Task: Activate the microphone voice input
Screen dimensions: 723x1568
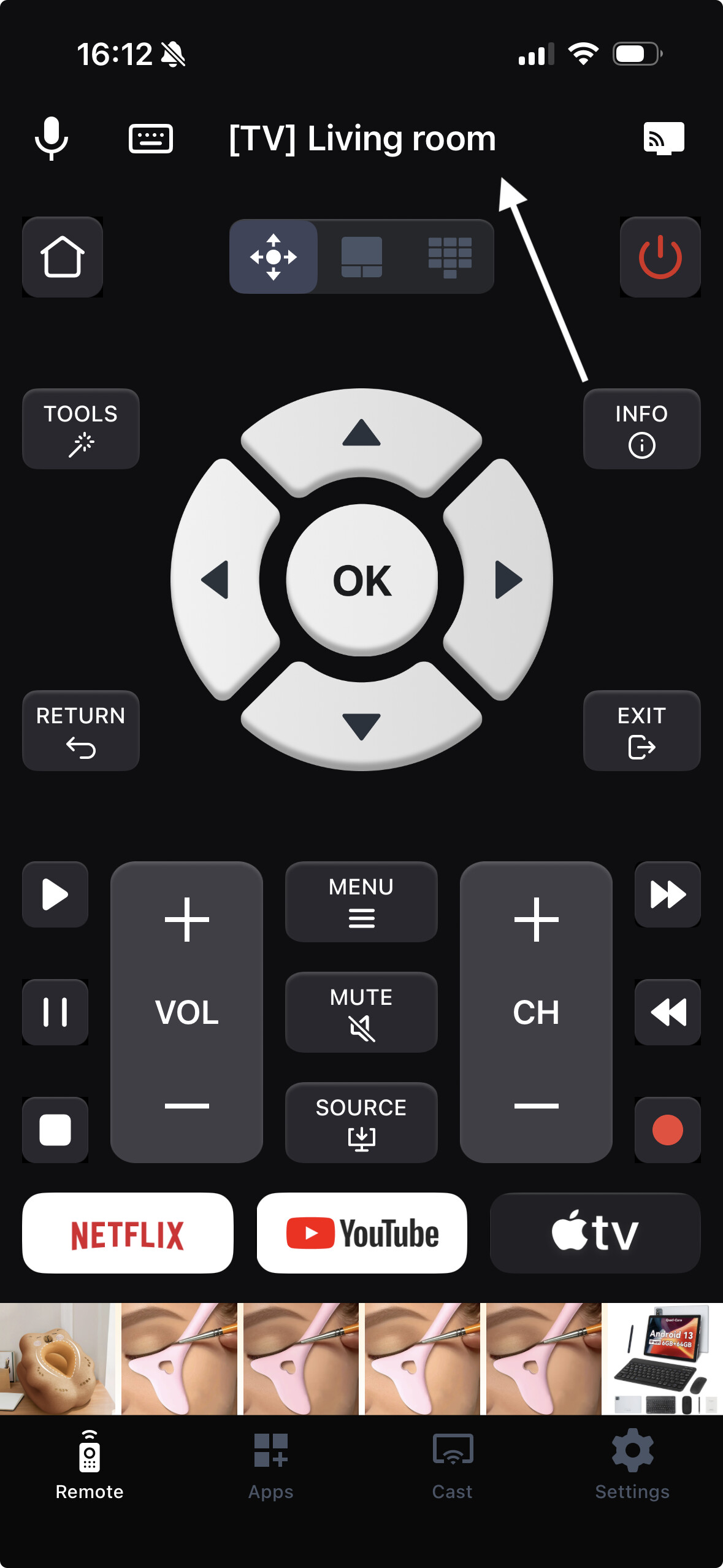Action: [x=52, y=138]
